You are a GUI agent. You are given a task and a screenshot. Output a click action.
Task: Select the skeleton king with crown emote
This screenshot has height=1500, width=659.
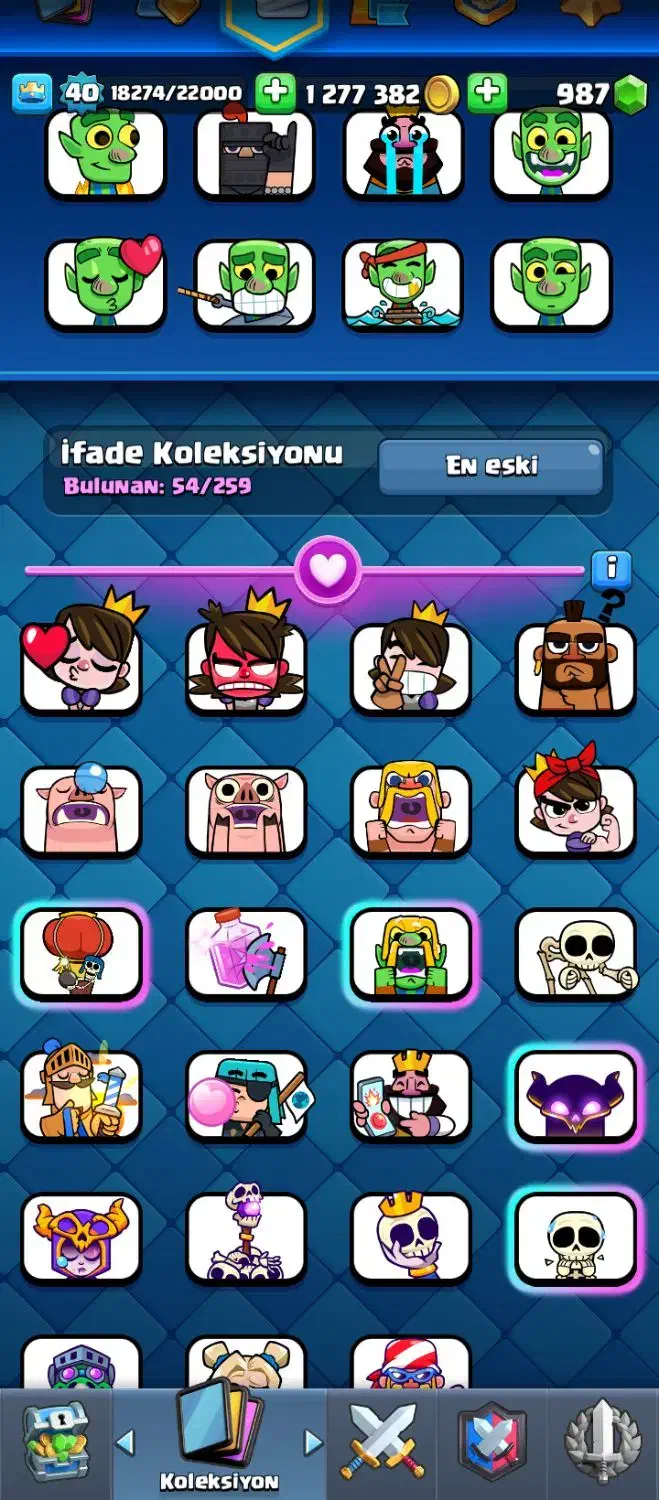coord(410,1238)
